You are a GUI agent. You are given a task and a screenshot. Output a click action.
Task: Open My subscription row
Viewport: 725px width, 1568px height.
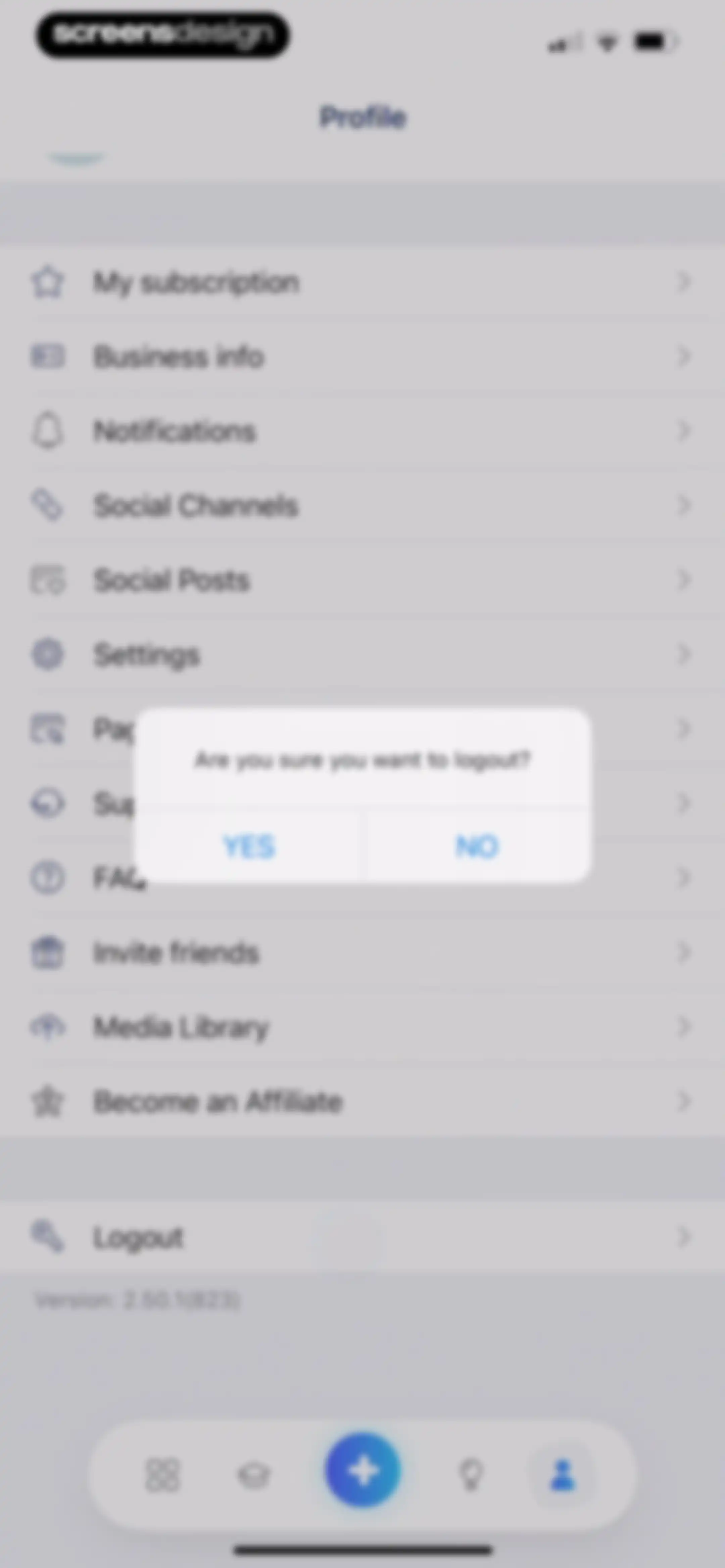tap(362, 282)
